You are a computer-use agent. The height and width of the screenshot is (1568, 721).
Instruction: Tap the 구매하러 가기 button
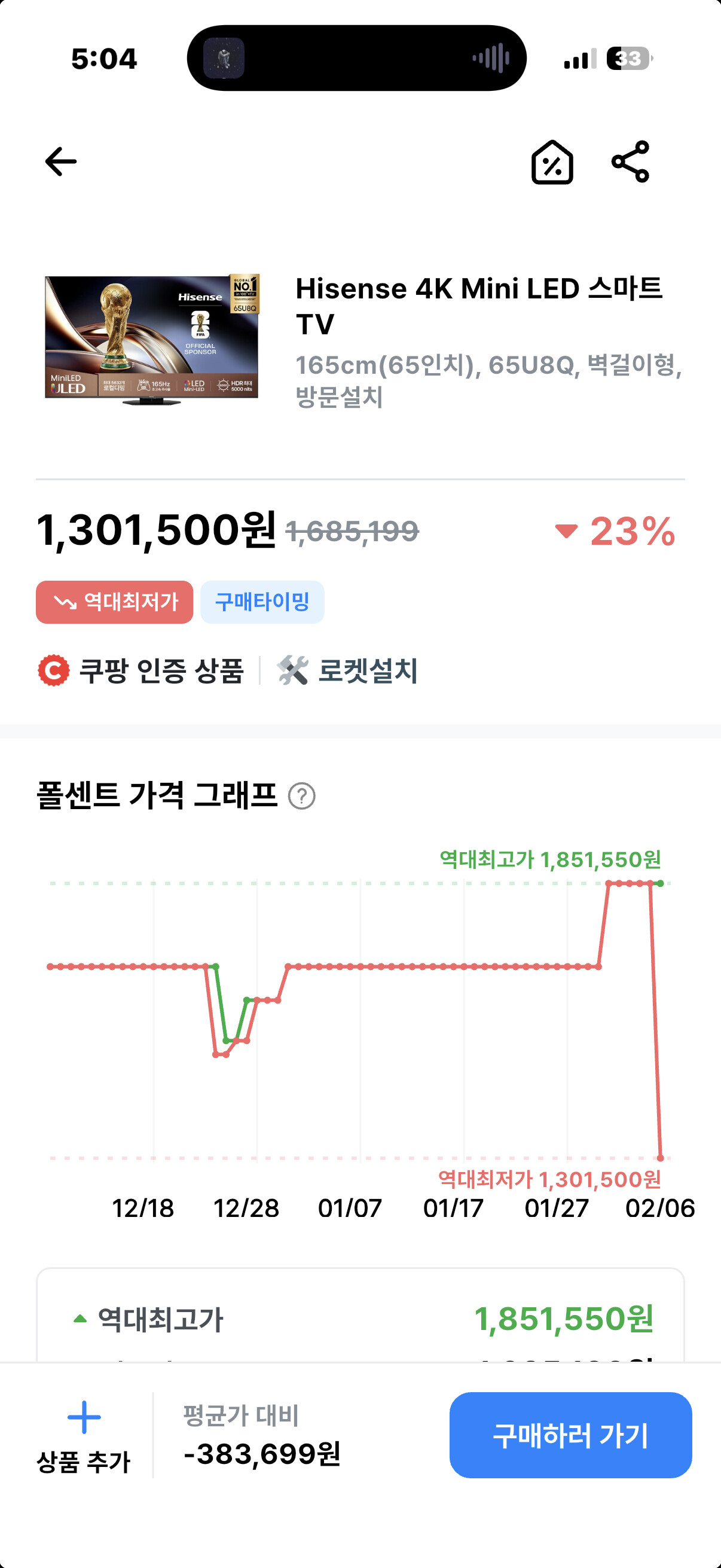click(x=571, y=1435)
